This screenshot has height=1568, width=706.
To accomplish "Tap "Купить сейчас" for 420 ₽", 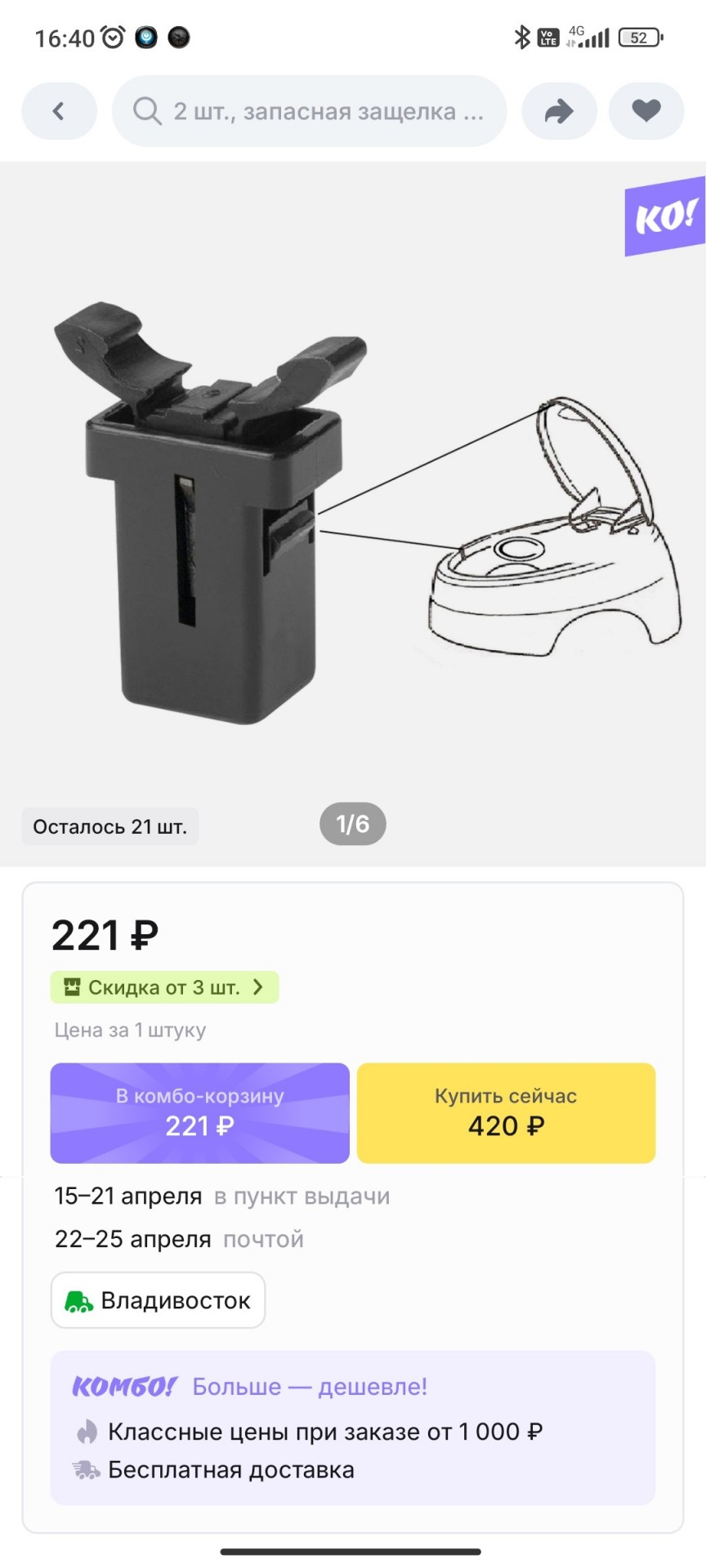I will tap(506, 1112).
